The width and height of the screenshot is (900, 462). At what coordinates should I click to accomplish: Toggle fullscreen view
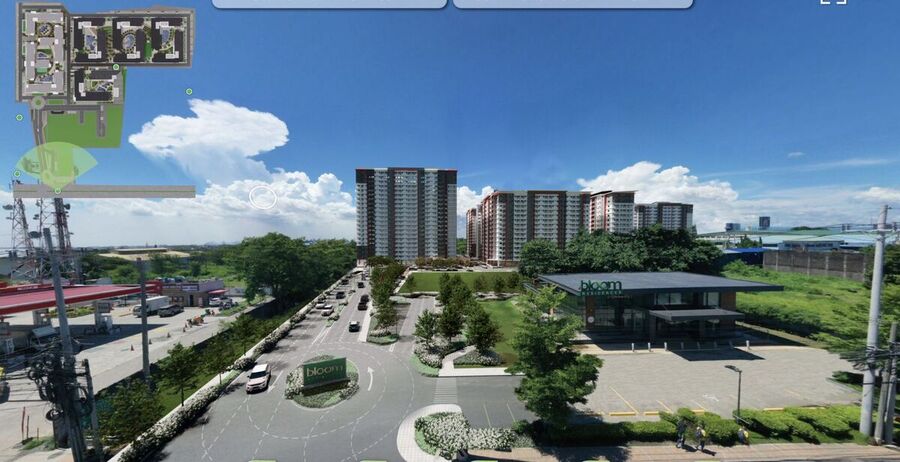(x=833, y=2)
